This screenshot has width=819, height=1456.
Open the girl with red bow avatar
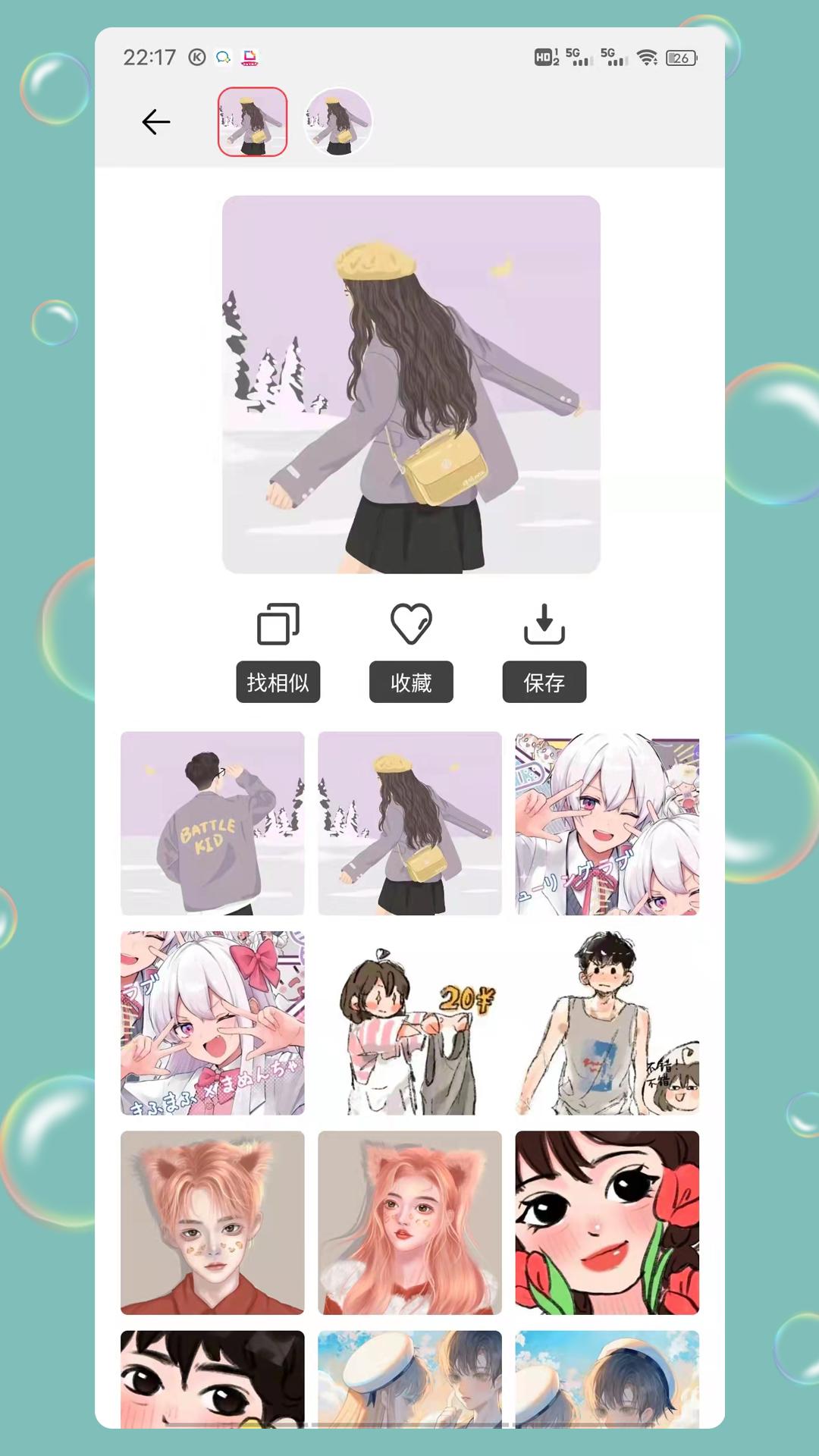pos(212,1023)
